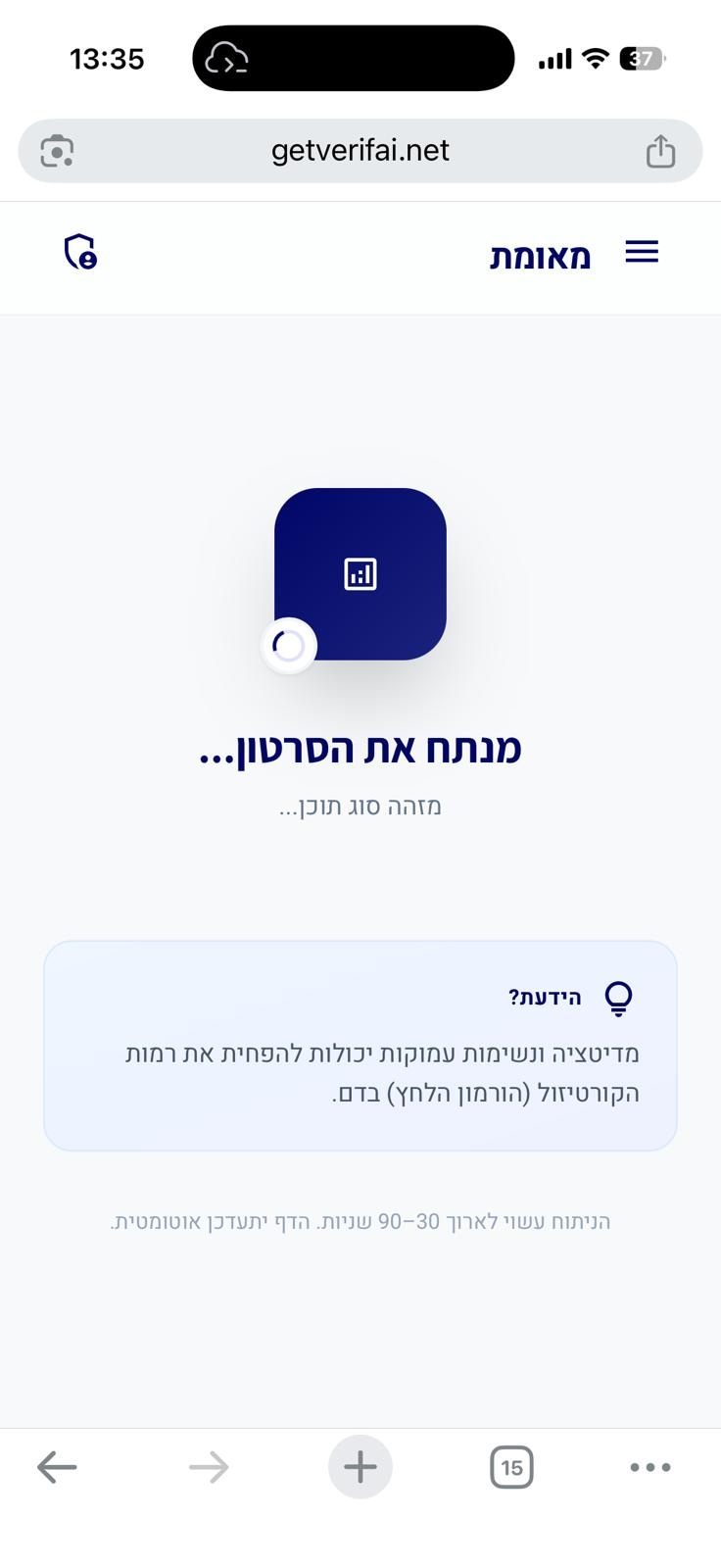Viewport: 721px width, 1568px height.
Task: Open the page settings icon in the address bar
Action: pyautogui.click(x=57, y=151)
